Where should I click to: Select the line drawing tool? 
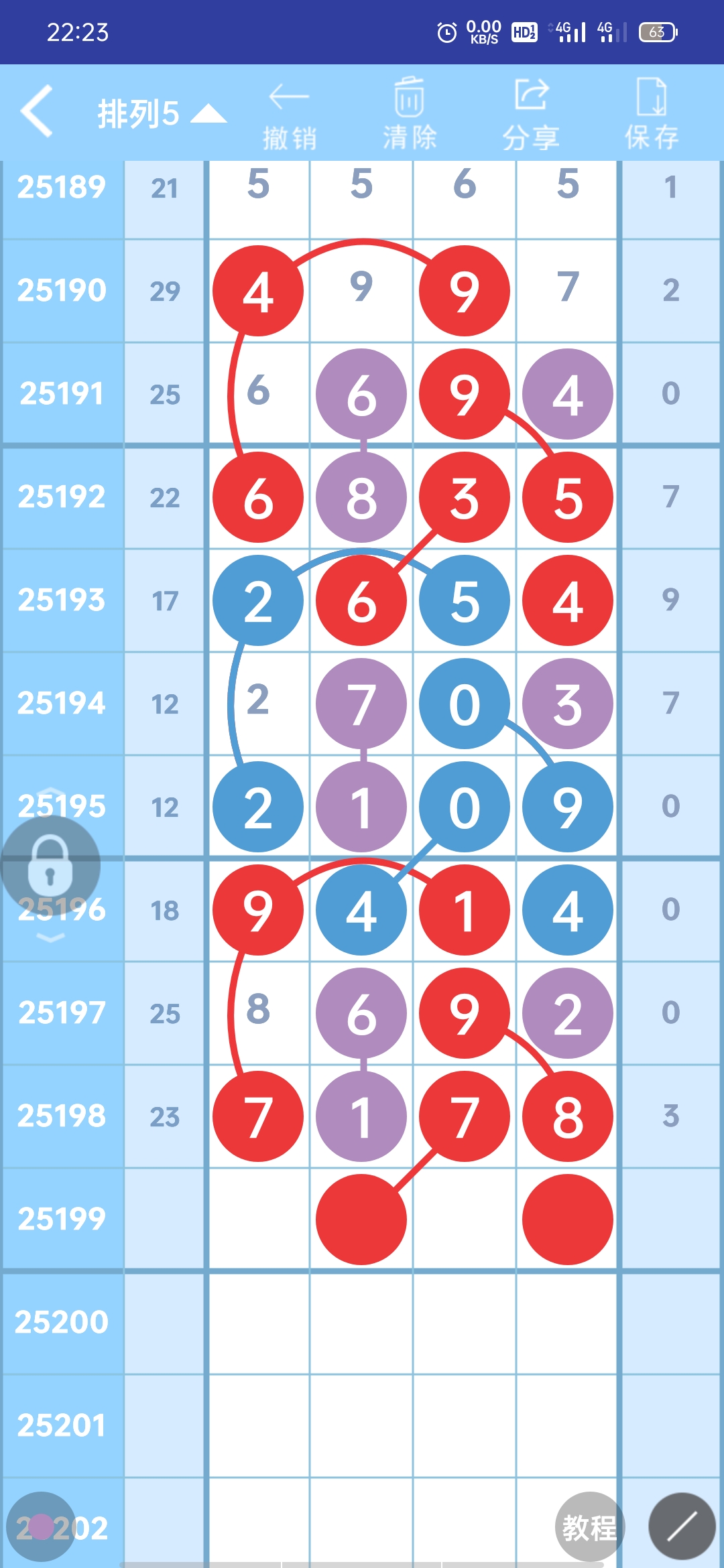[x=682, y=1526]
